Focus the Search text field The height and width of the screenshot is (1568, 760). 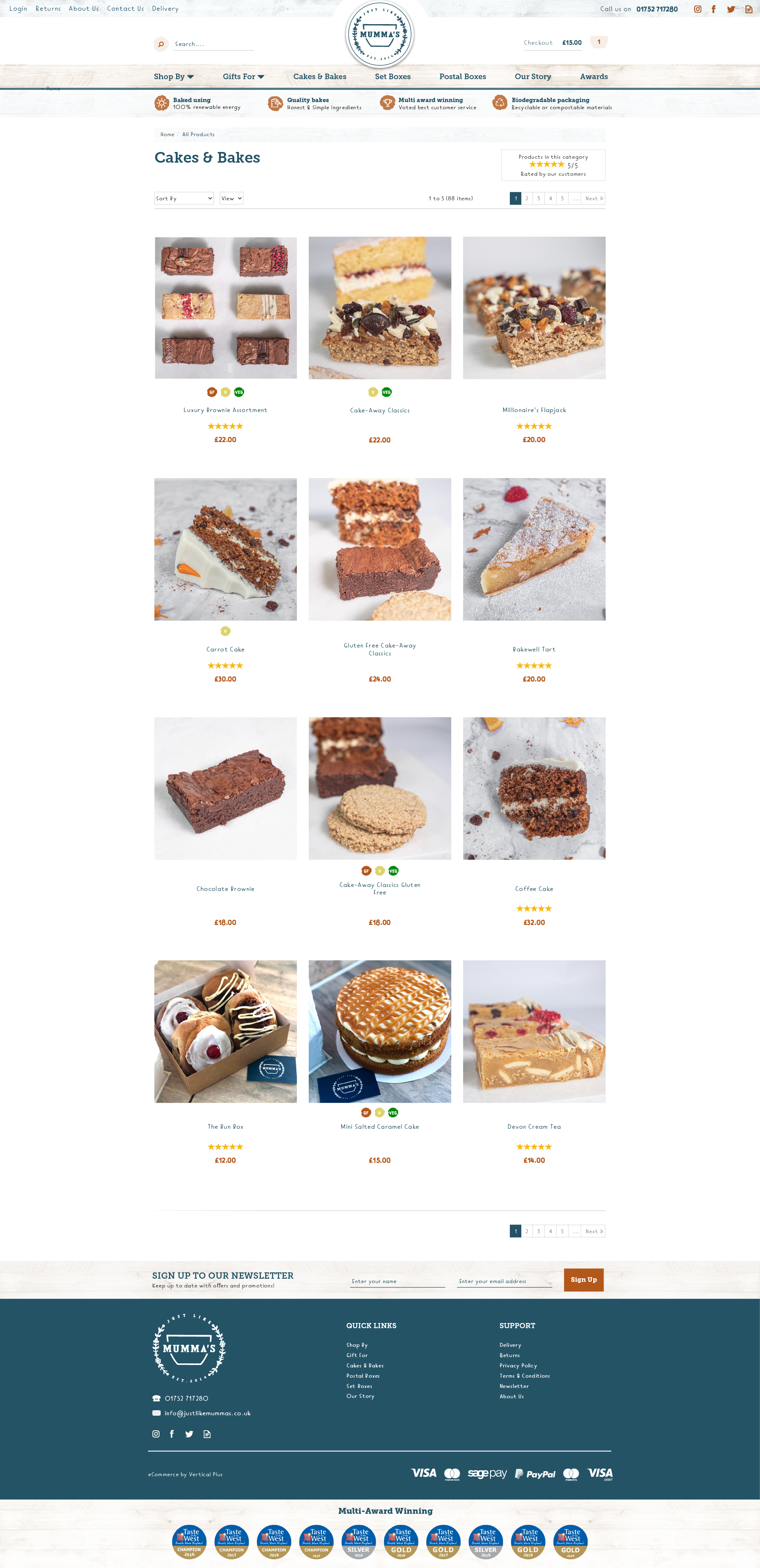pos(213,44)
